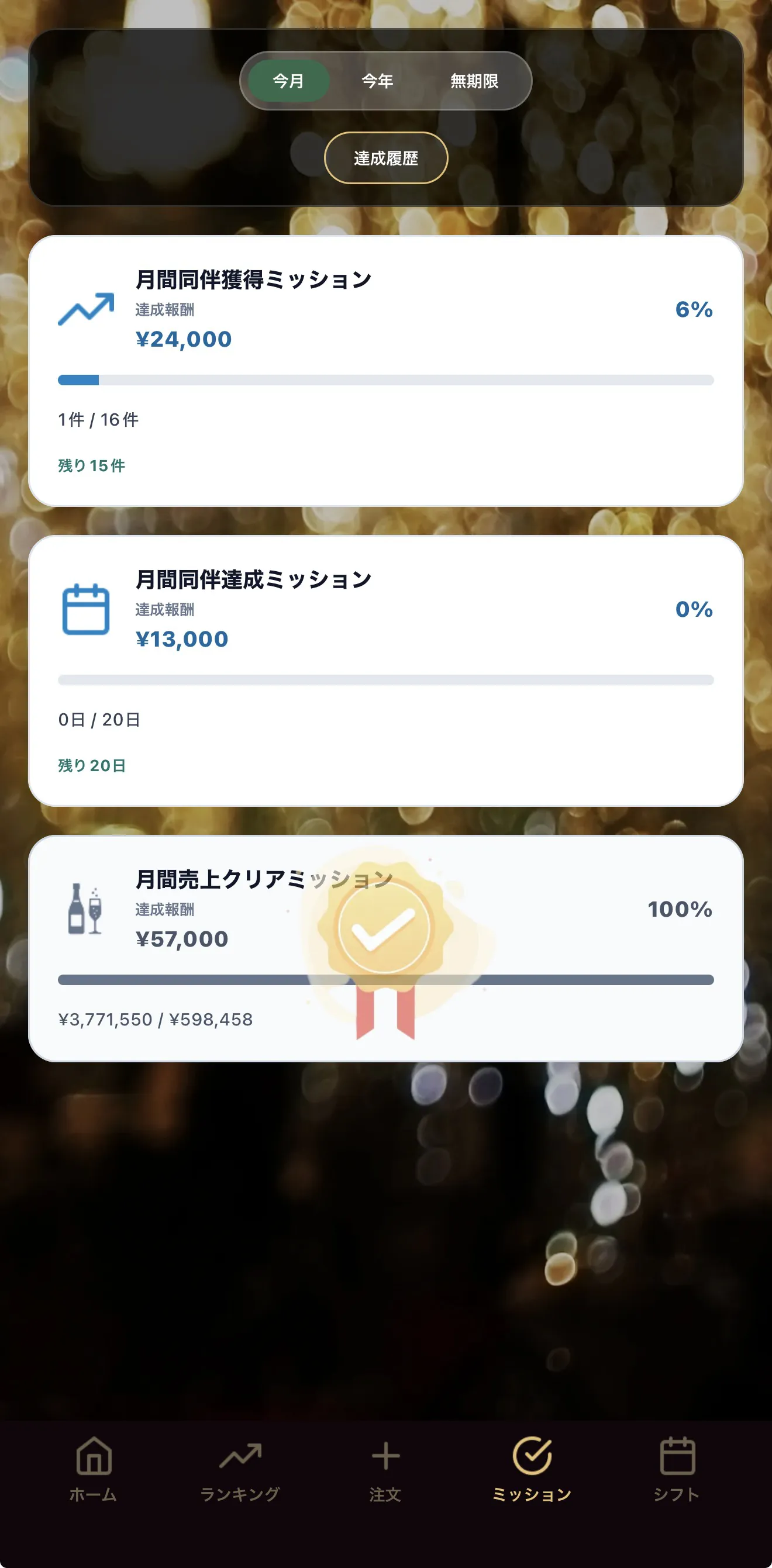Viewport: 772px width, 1568px height.
Task: Click the trending arrow icon on 月間同伴獲得ミッション card
Action: pyautogui.click(x=86, y=309)
